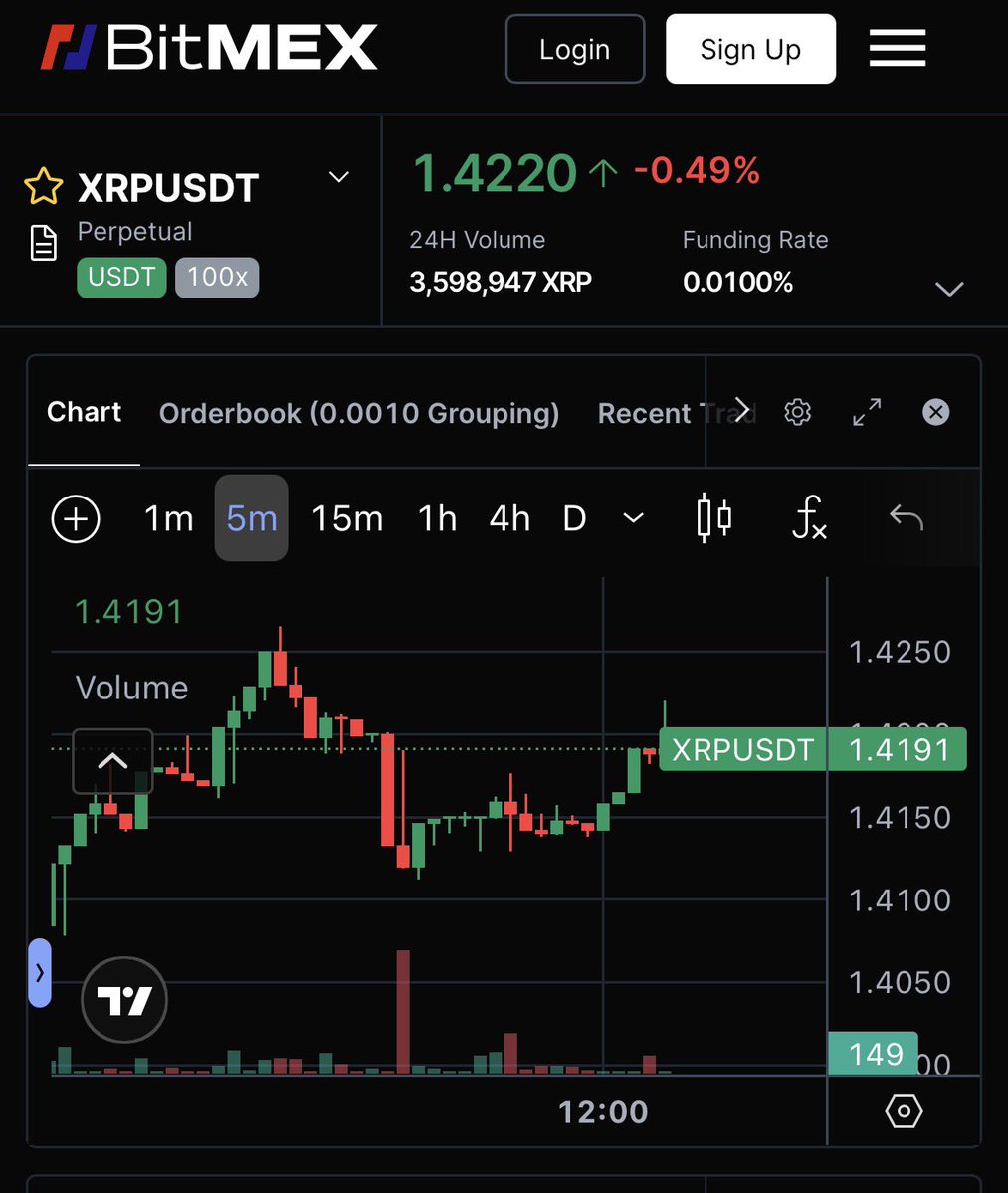The width and height of the screenshot is (1008, 1193).
Task: Close the chart panel
Action: 935,412
